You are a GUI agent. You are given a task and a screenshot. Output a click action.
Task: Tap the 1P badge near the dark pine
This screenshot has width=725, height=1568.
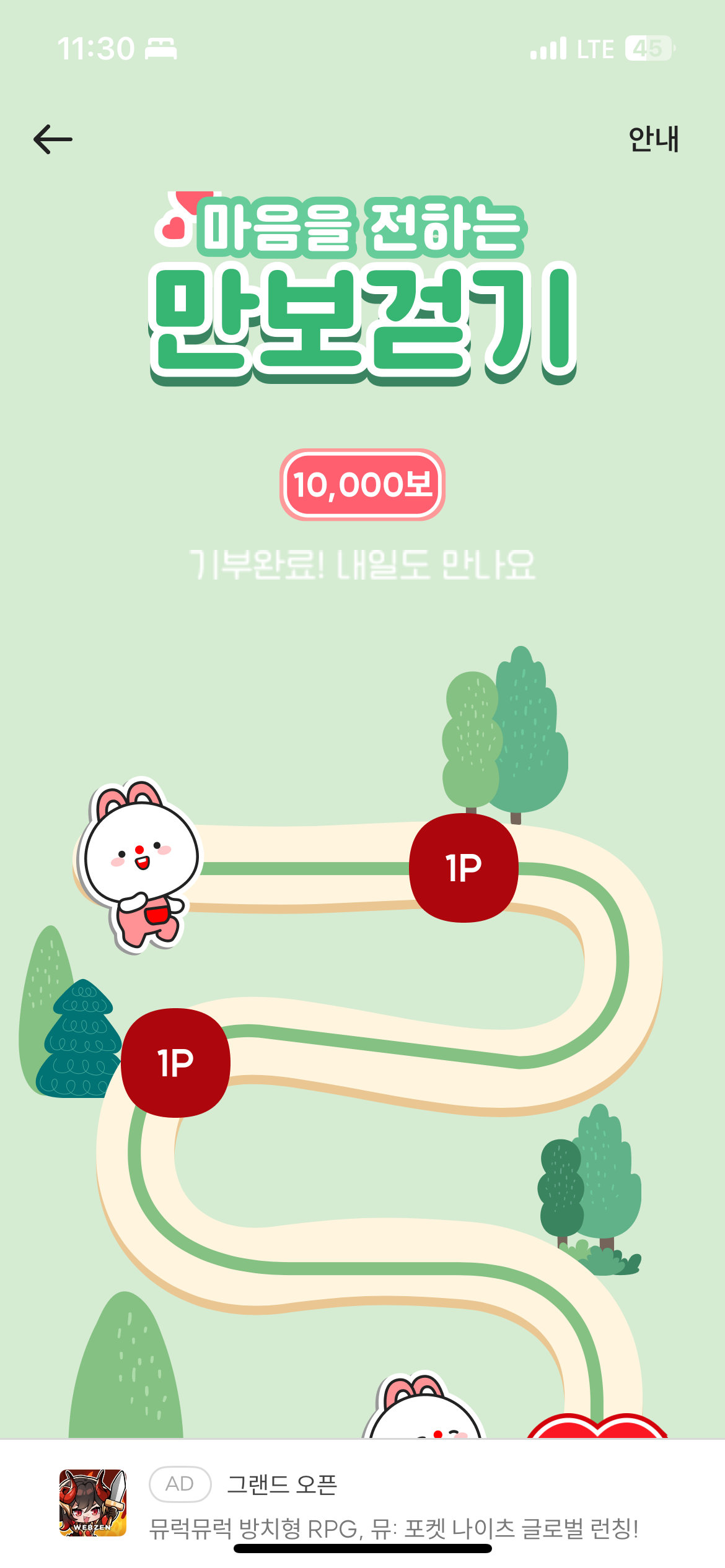click(x=175, y=1063)
